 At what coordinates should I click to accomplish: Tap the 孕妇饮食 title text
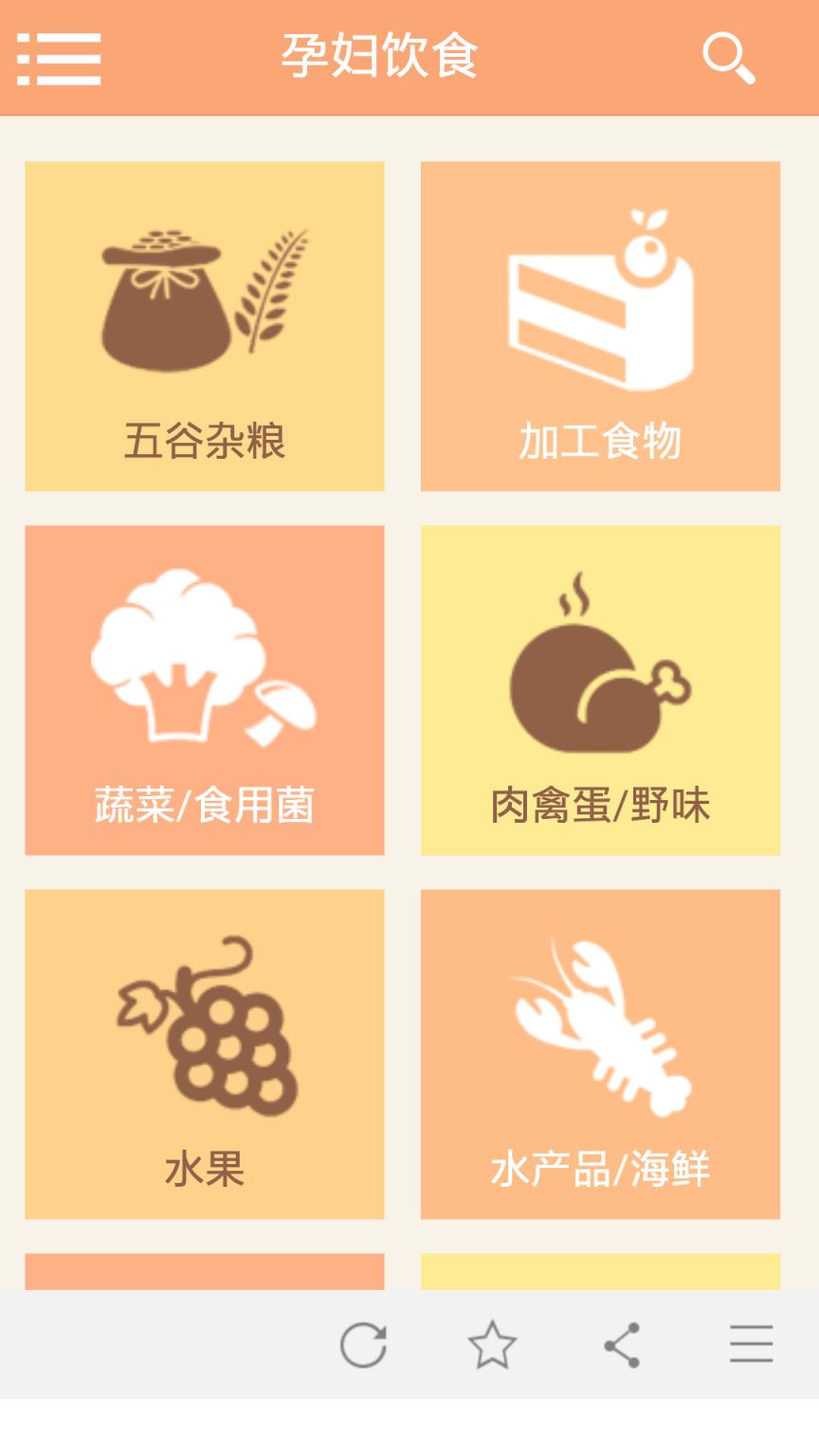[381, 55]
